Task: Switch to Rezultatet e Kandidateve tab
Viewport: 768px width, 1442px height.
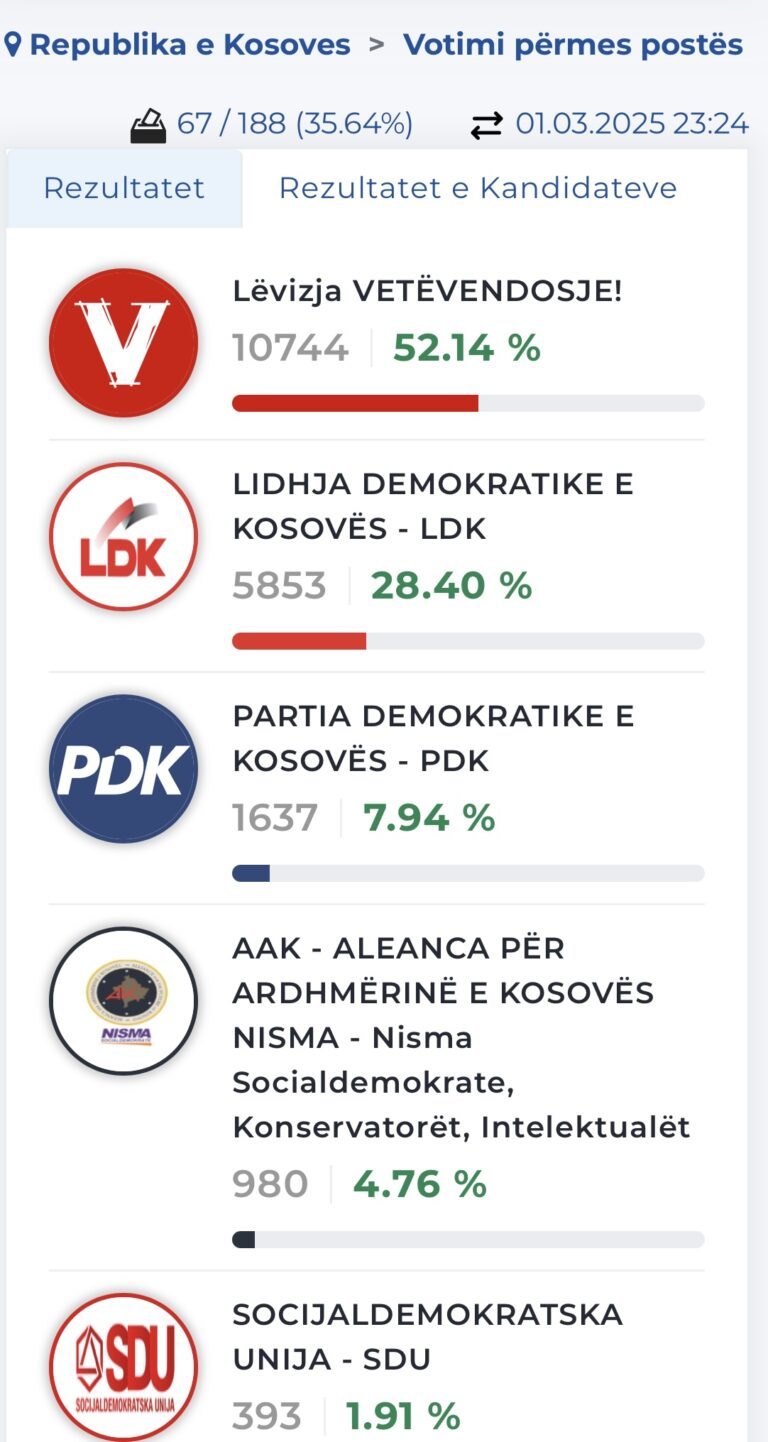Action: tap(478, 188)
